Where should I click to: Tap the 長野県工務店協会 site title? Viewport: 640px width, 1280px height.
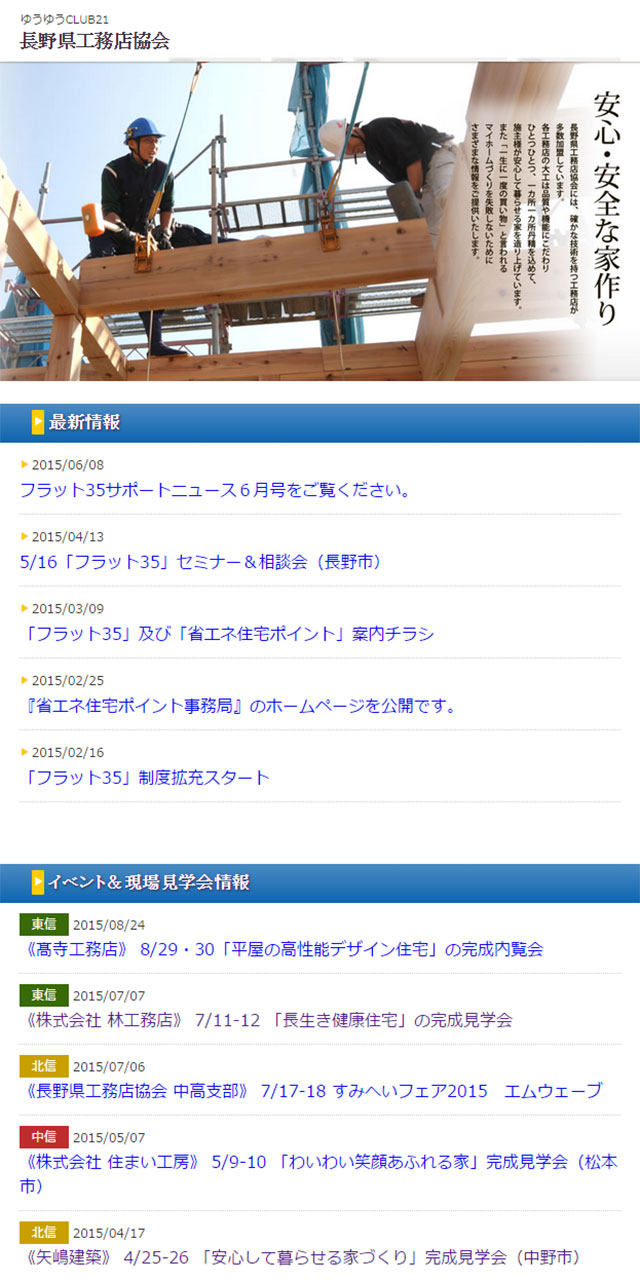point(95,41)
